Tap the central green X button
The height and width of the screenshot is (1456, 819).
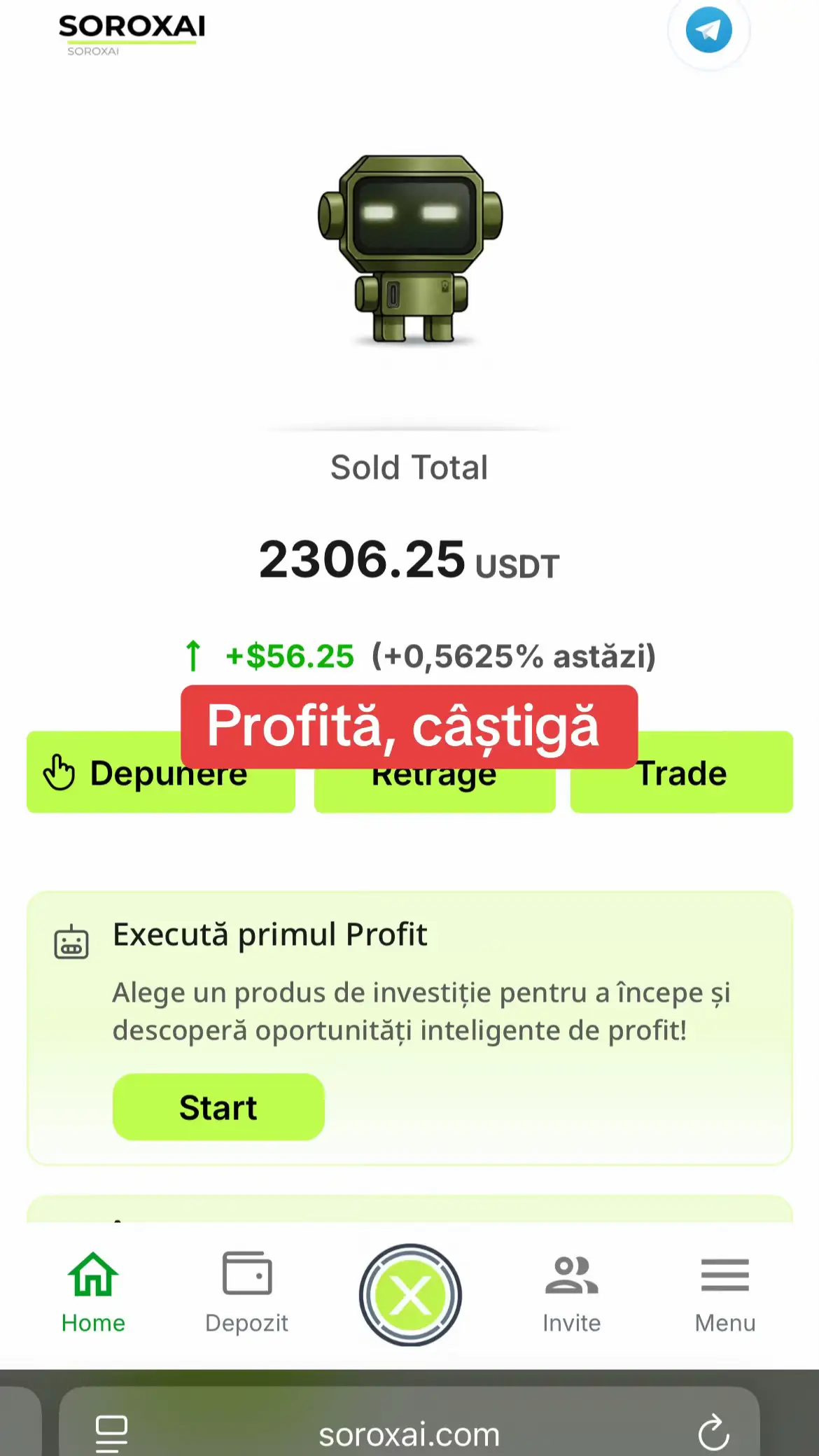pyautogui.click(x=410, y=1295)
